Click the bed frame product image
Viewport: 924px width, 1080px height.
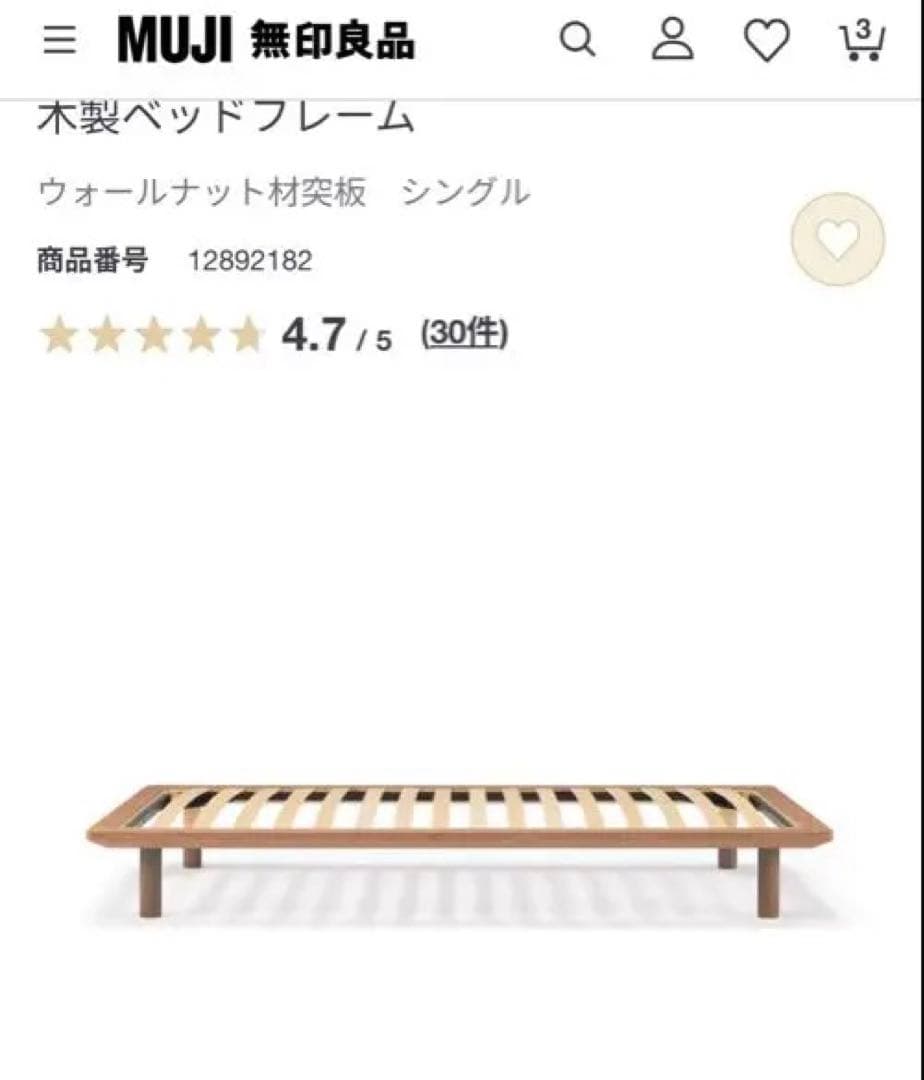click(462, 840)
